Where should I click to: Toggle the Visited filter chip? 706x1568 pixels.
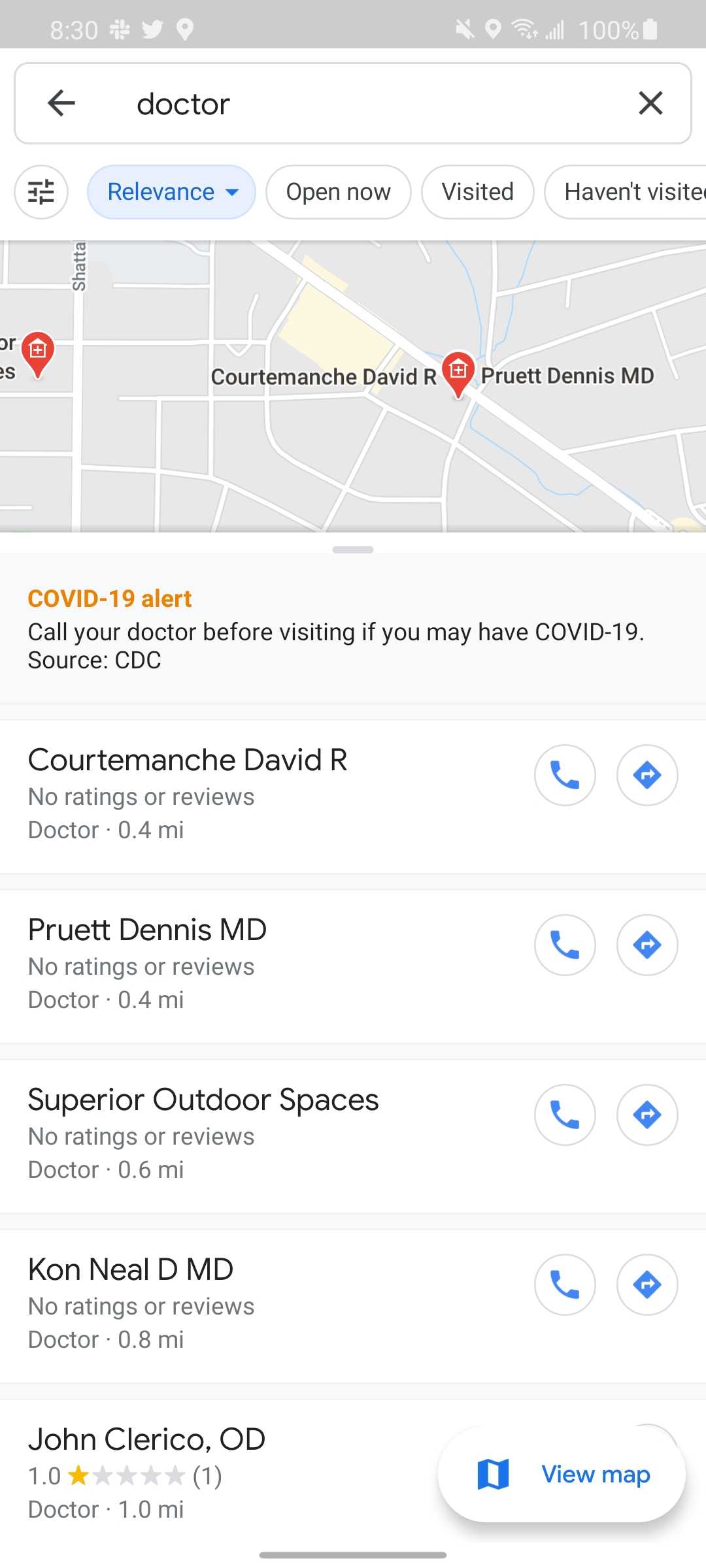[477, 191]
